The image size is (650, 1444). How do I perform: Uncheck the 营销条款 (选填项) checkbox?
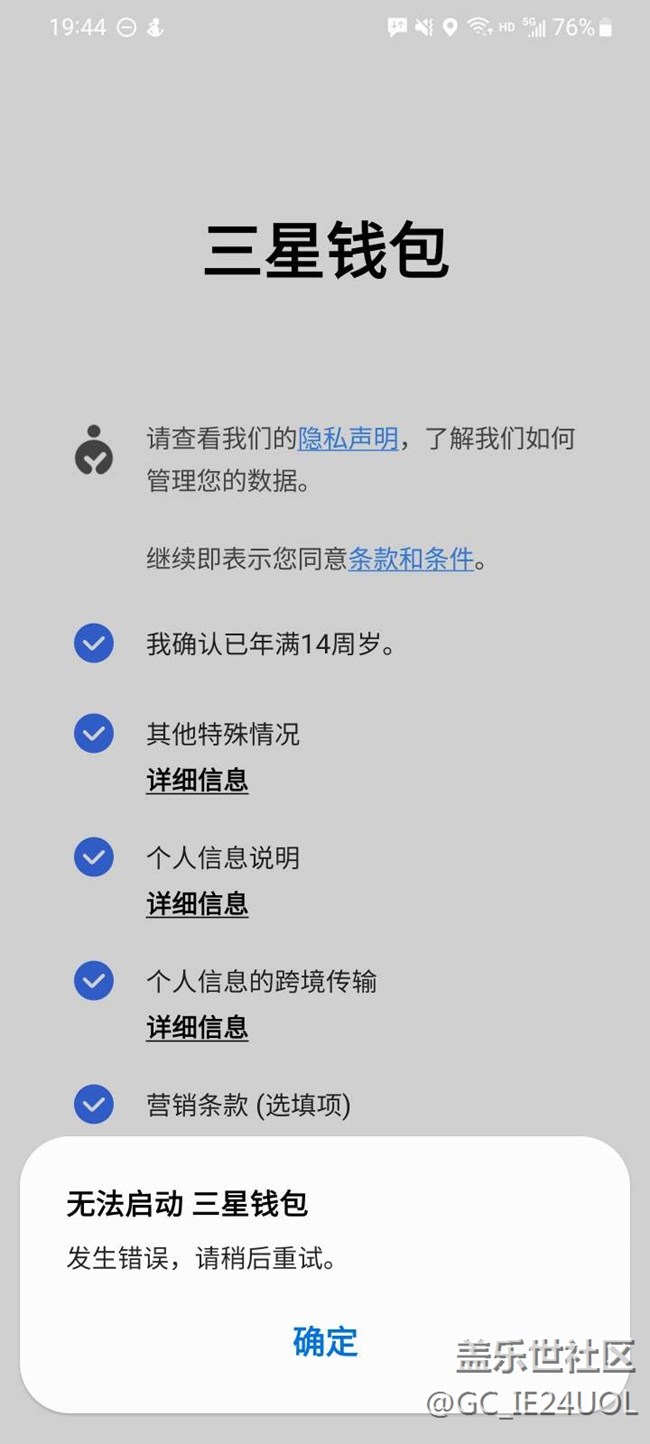(94, 1104)
